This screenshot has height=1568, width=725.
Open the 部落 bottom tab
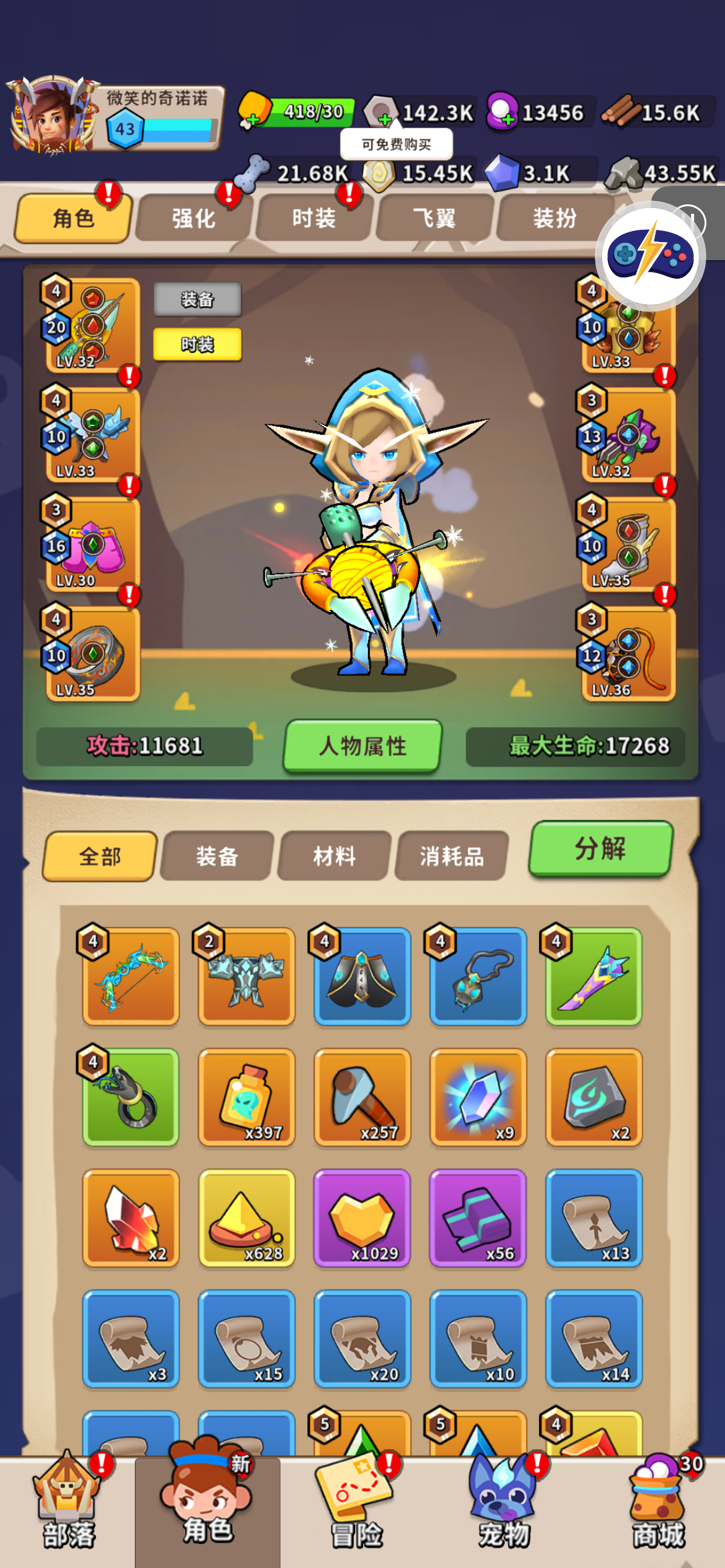click(68, 1511)
